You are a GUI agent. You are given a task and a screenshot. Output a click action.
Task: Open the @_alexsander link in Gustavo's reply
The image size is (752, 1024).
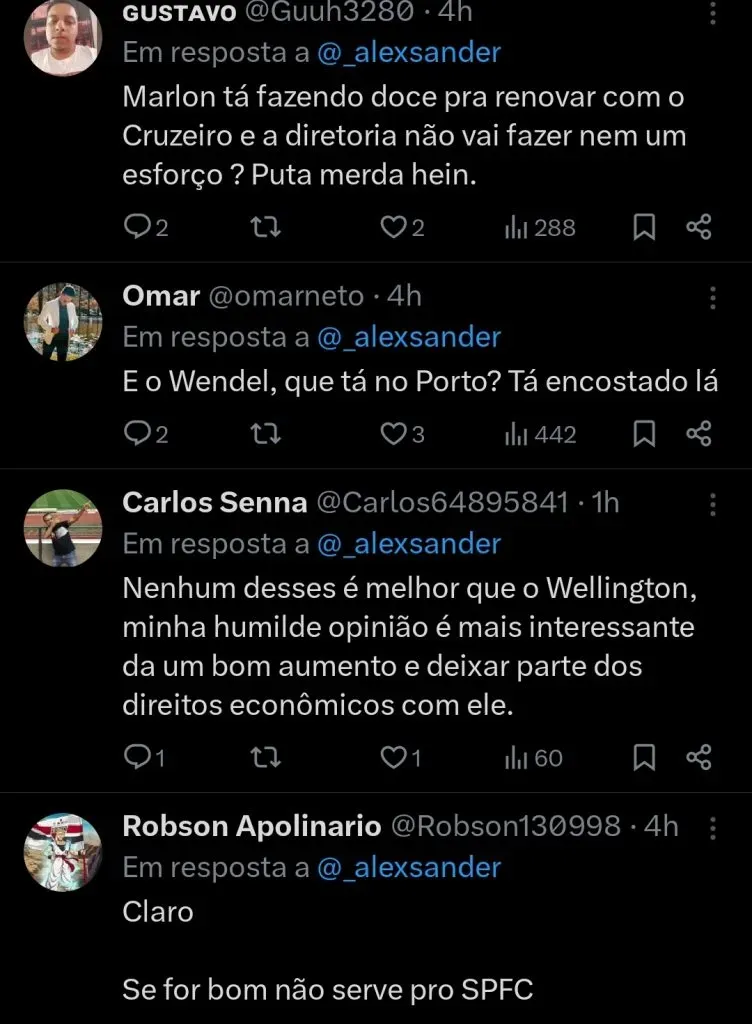[x=409, y=53]
